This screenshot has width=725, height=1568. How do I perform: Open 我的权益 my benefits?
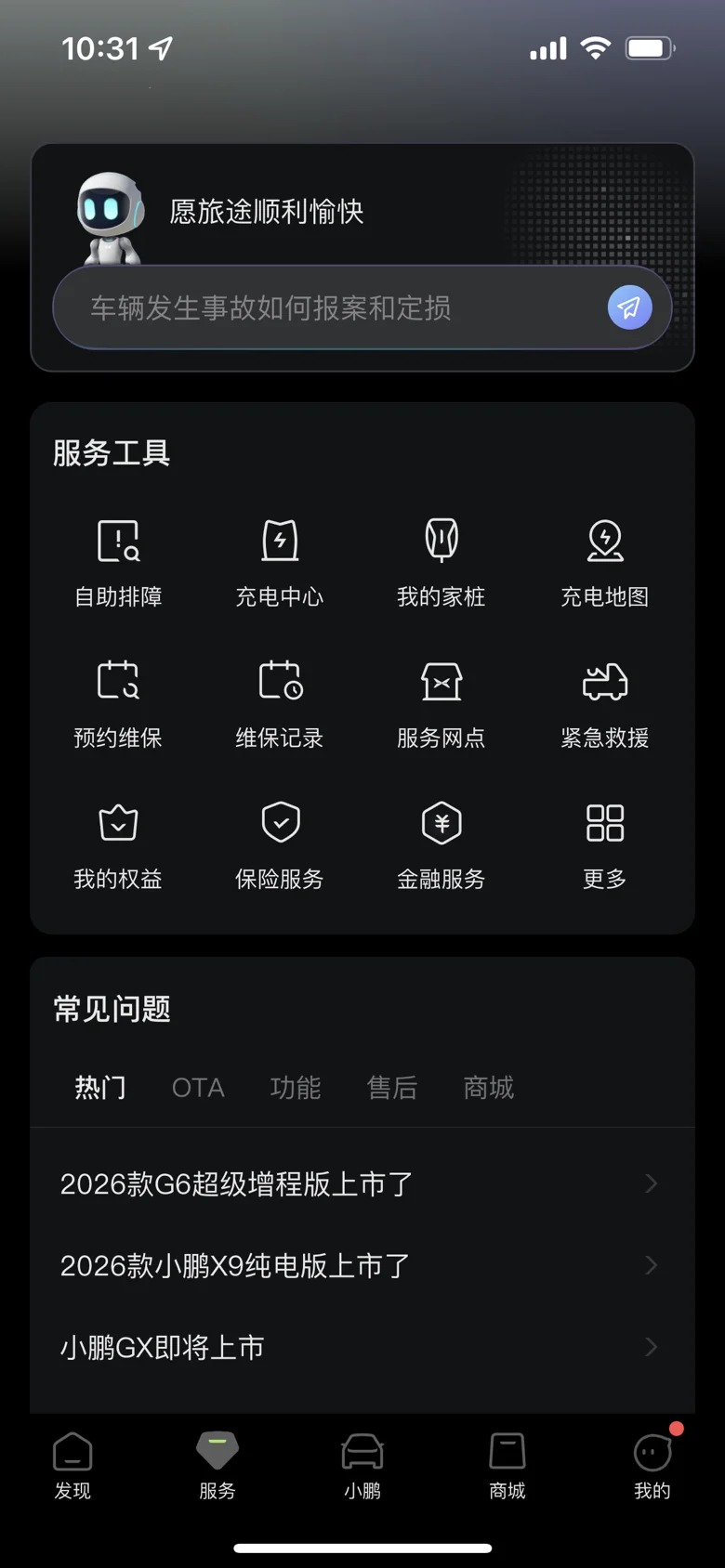click(x=118, y=844)
